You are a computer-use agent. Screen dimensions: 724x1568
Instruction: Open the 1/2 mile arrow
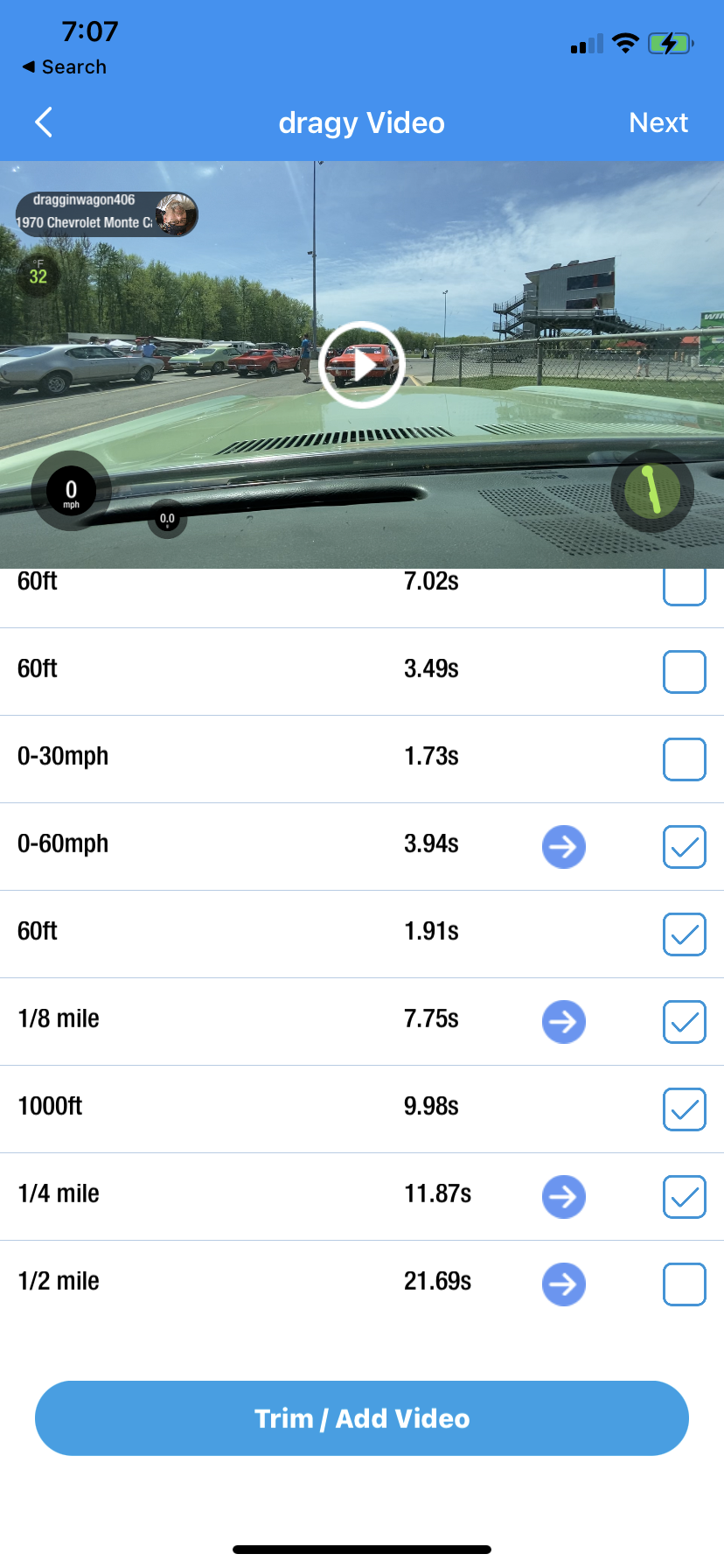coord(564,1284)
